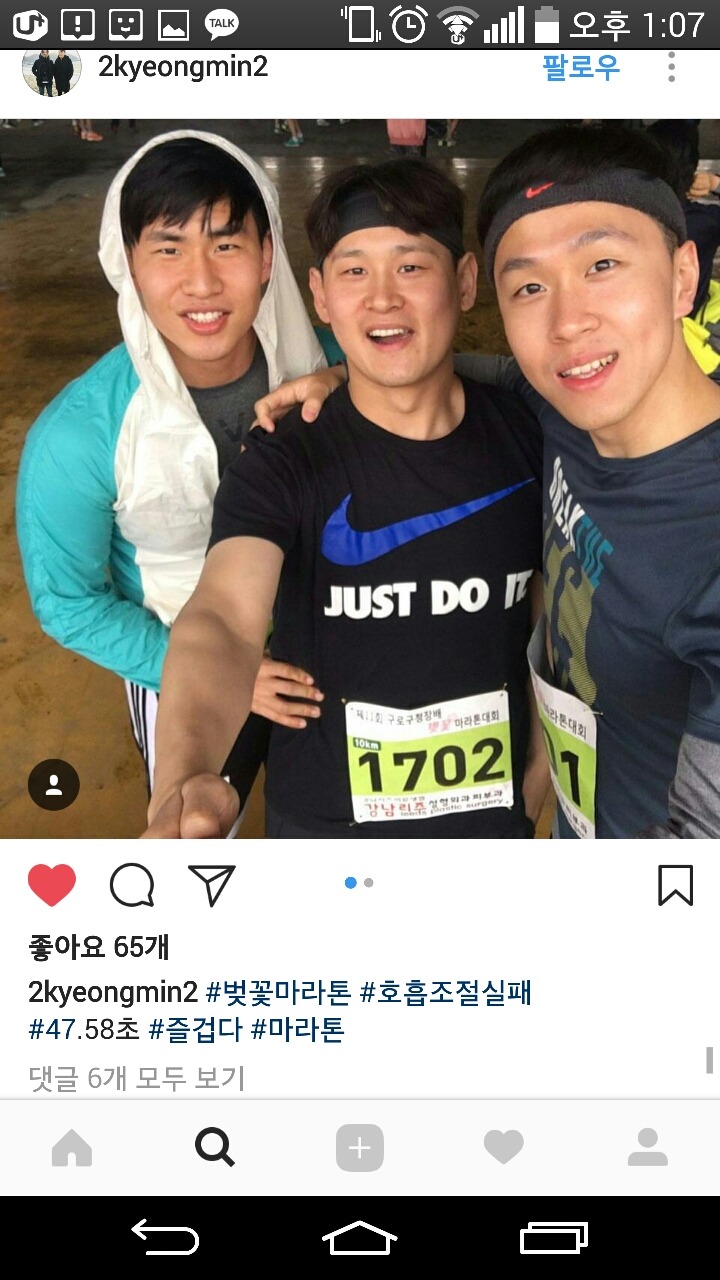Unlike the post with the red heart
The image size is (720, 1280).
[52, 885]
